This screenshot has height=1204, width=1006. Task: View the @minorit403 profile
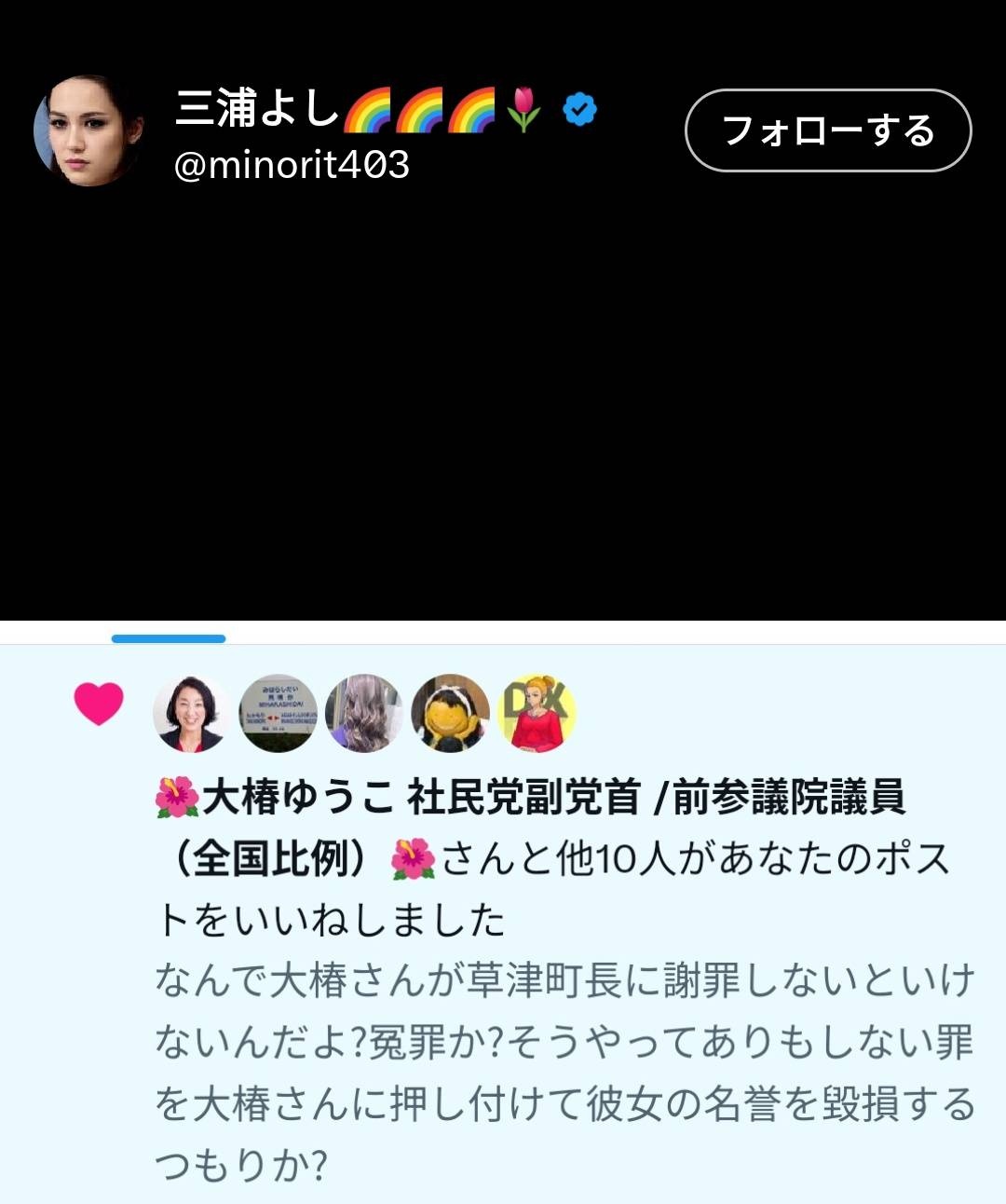pos(292,166)
